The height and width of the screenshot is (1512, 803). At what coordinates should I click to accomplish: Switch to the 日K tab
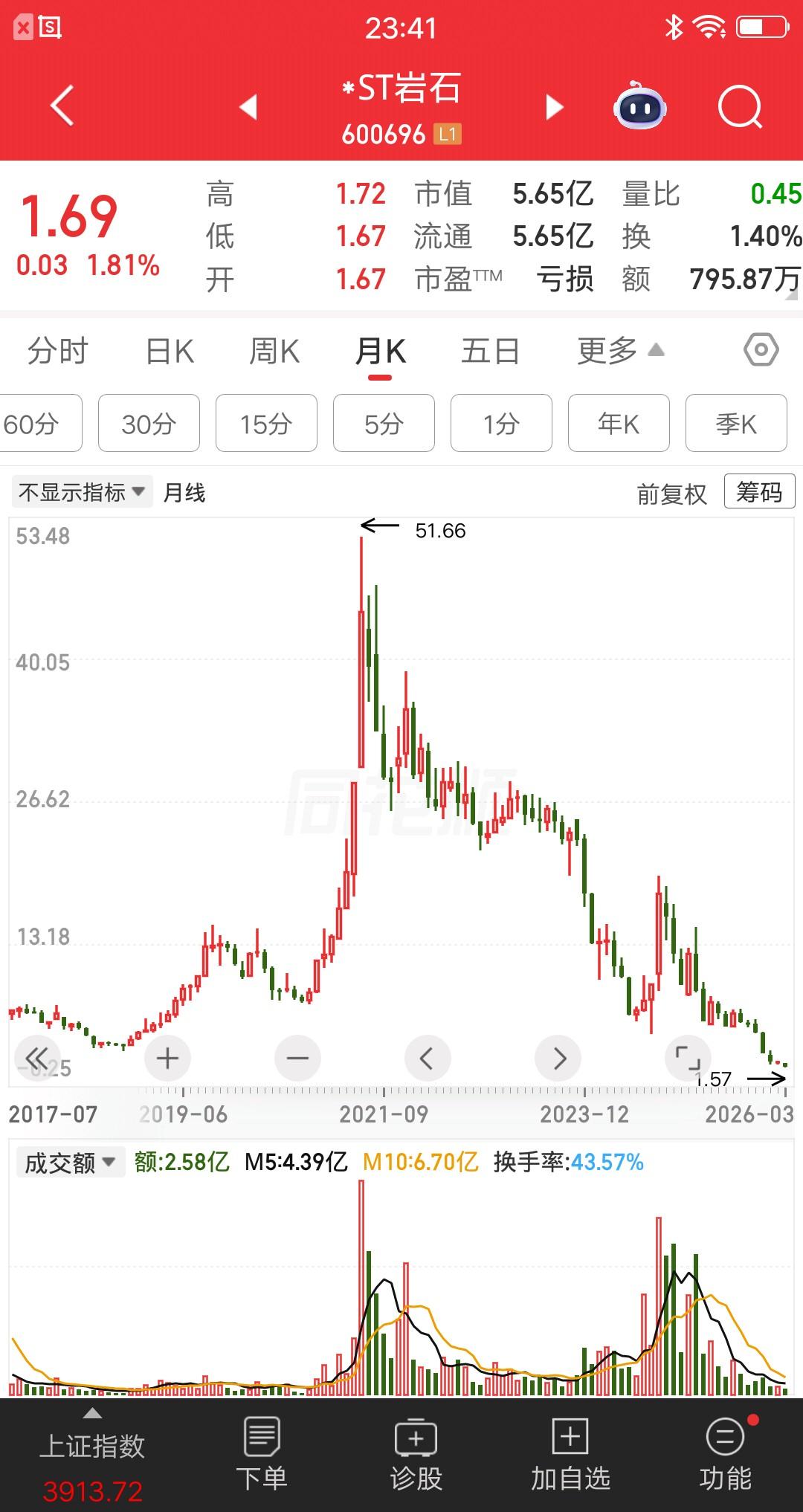(167, 349)
